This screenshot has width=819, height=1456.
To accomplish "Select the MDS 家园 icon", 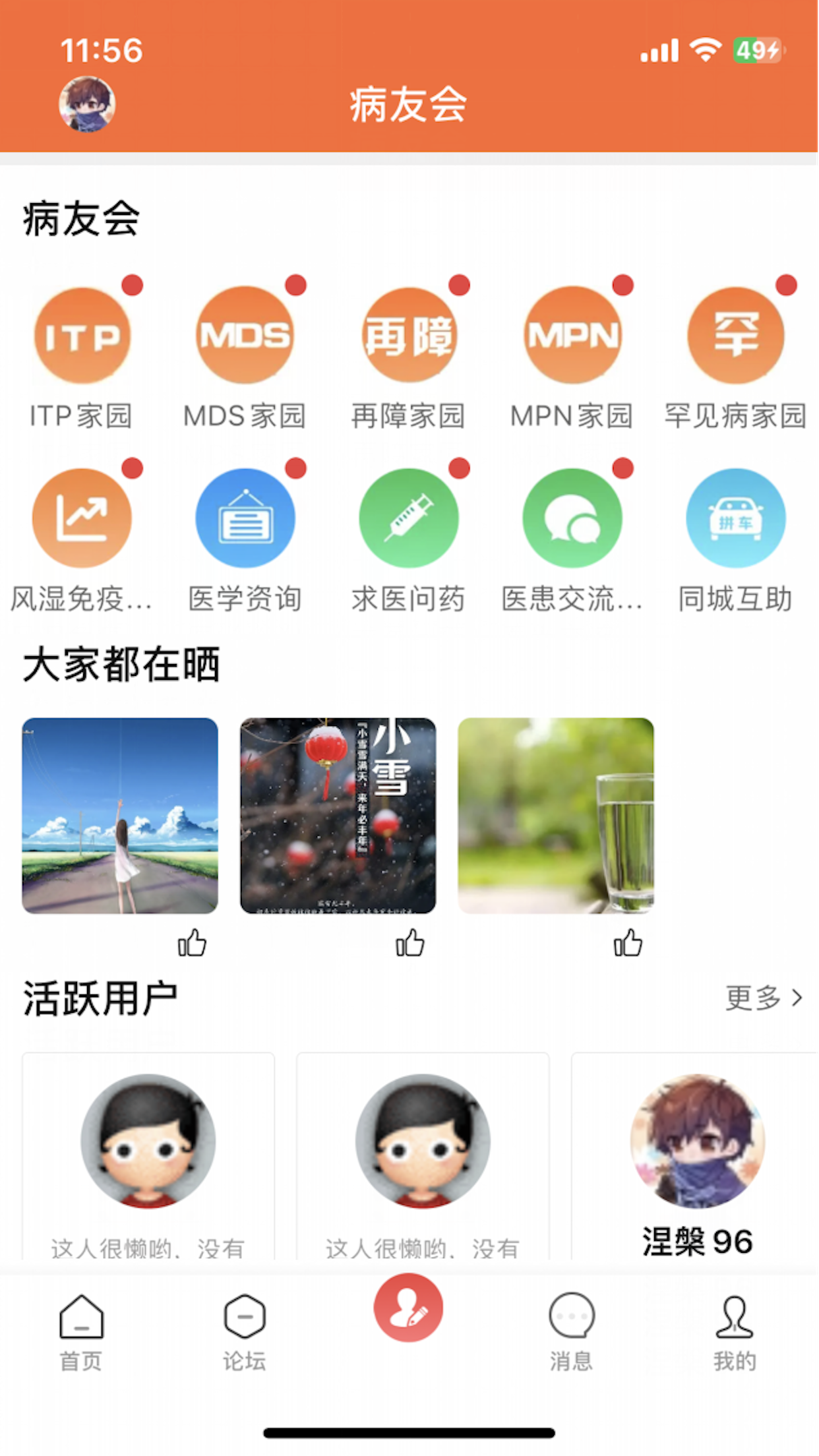I will pos(245,336).
